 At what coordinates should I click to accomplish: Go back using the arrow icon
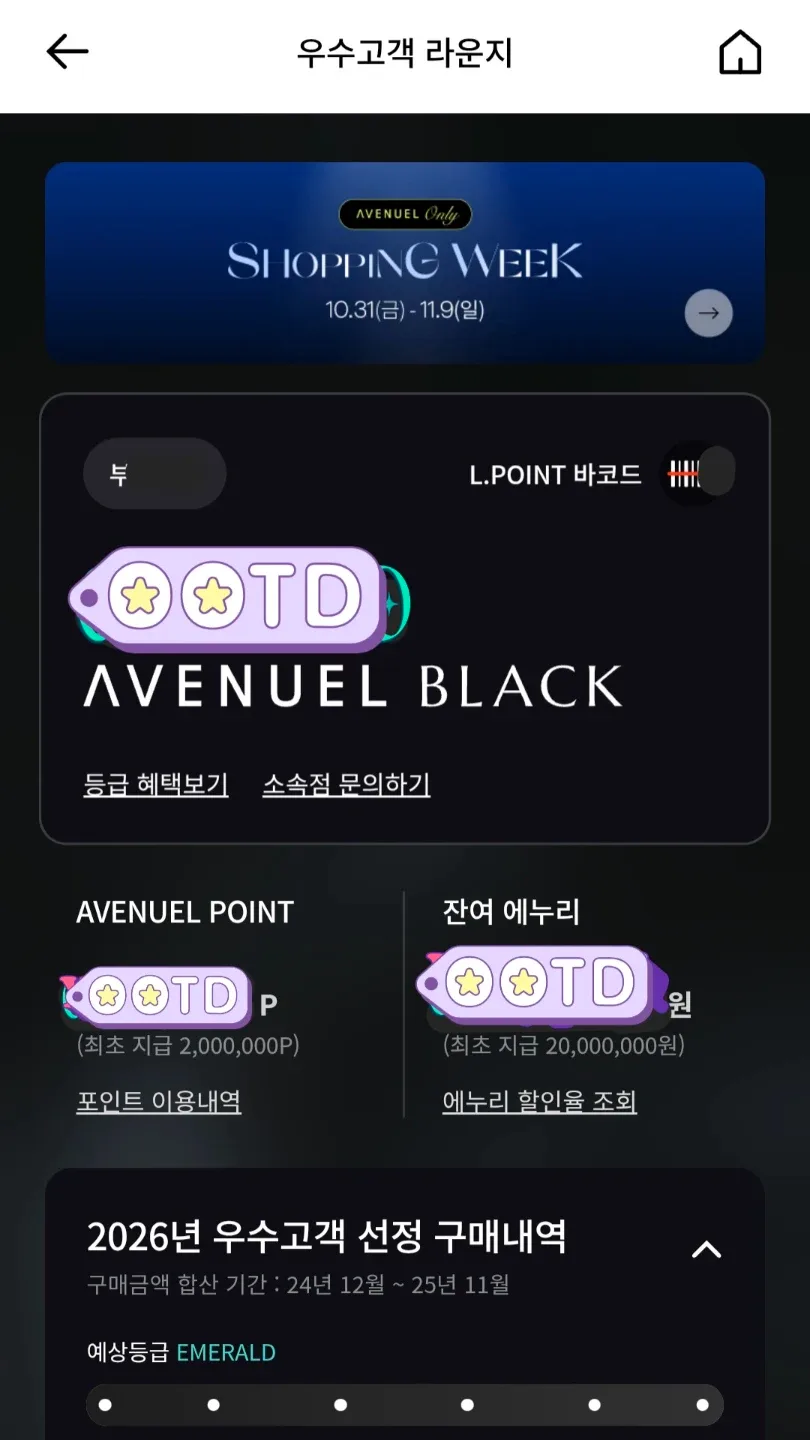click(x=68, y=53)
